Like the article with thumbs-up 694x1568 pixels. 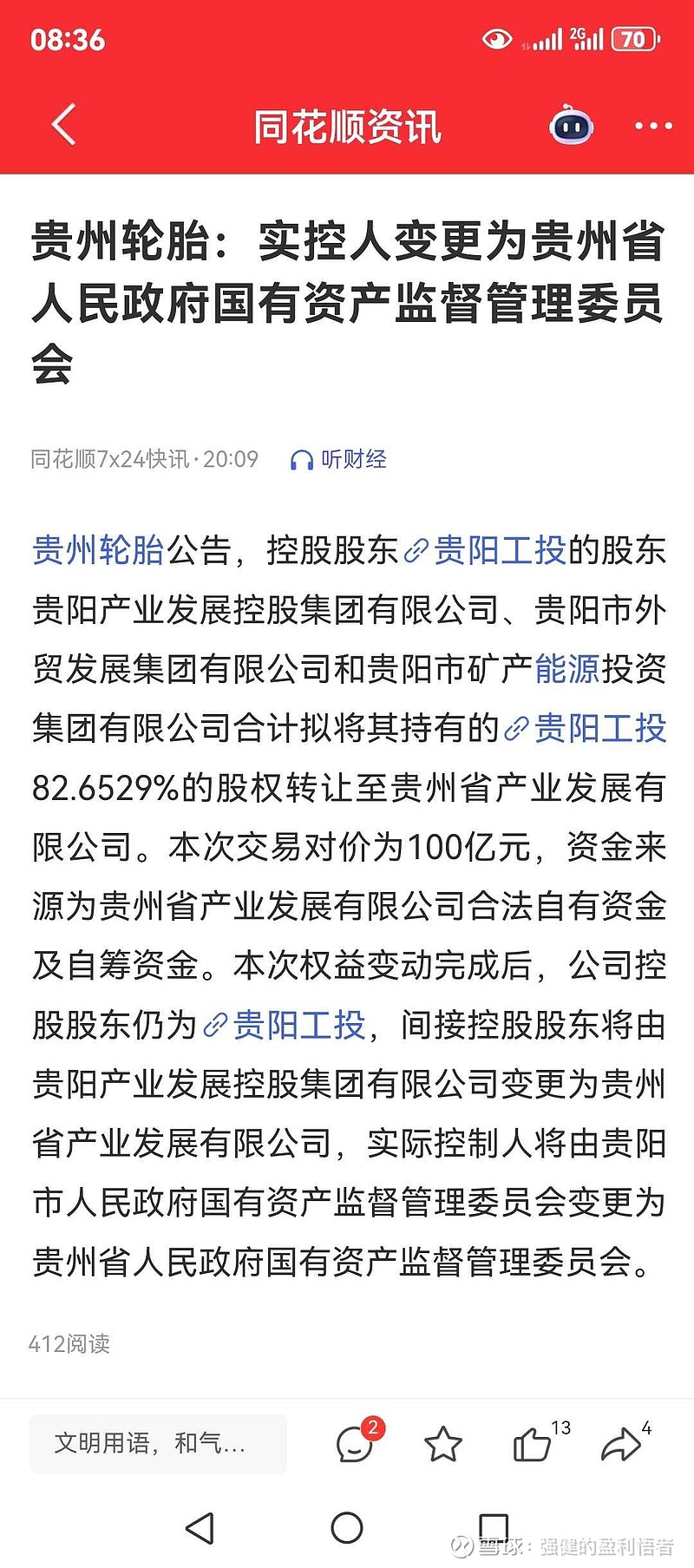(532, 1444)
